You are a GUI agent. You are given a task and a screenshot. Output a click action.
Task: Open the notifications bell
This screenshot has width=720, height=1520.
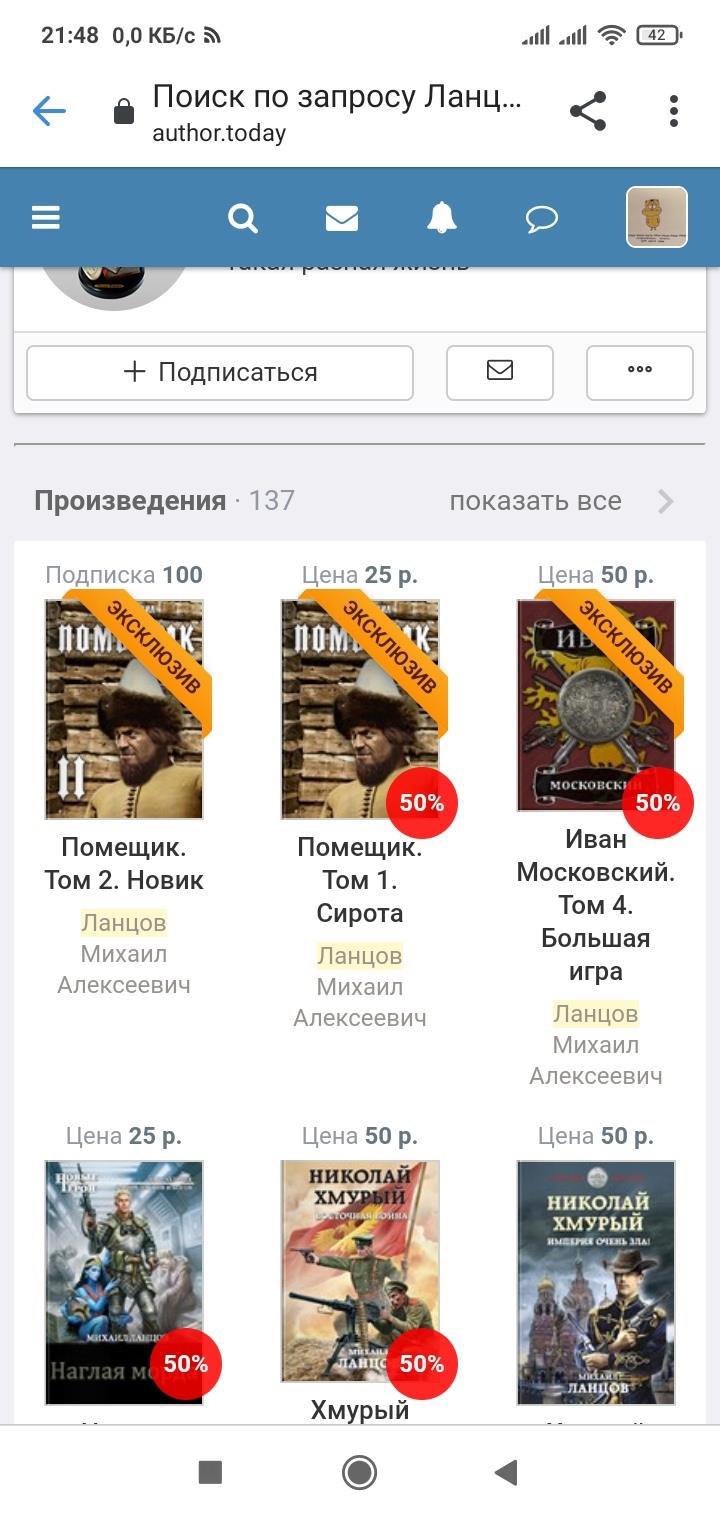click(x=441, y=217)
